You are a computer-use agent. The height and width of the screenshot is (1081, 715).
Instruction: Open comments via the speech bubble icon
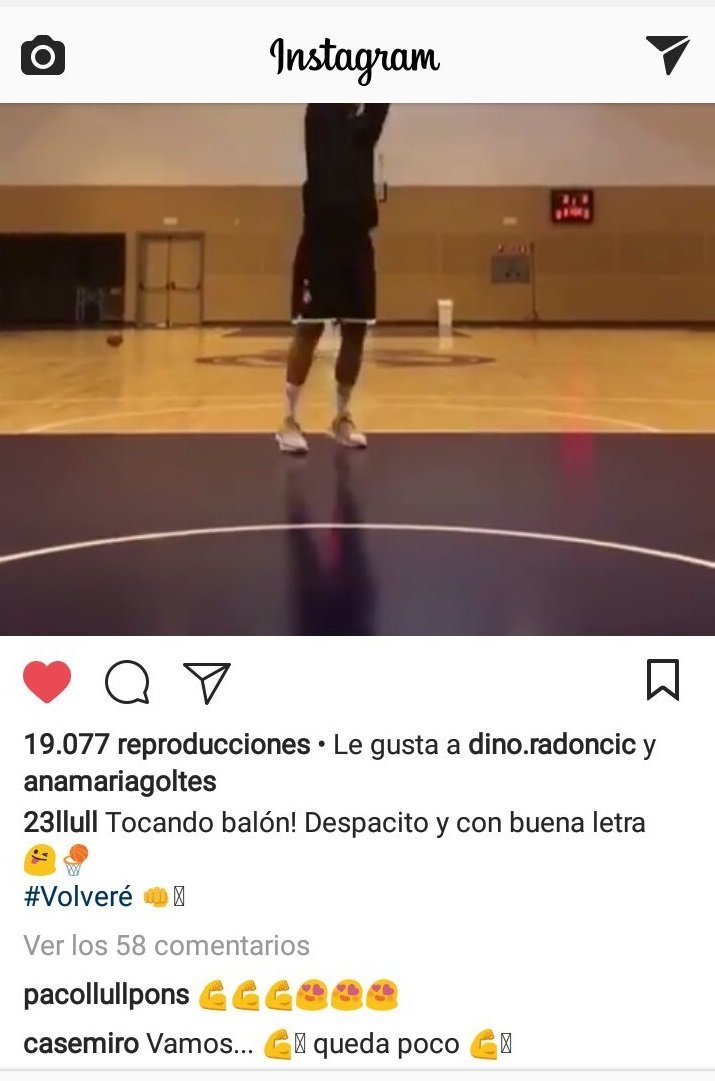click(x=127, y=683)
